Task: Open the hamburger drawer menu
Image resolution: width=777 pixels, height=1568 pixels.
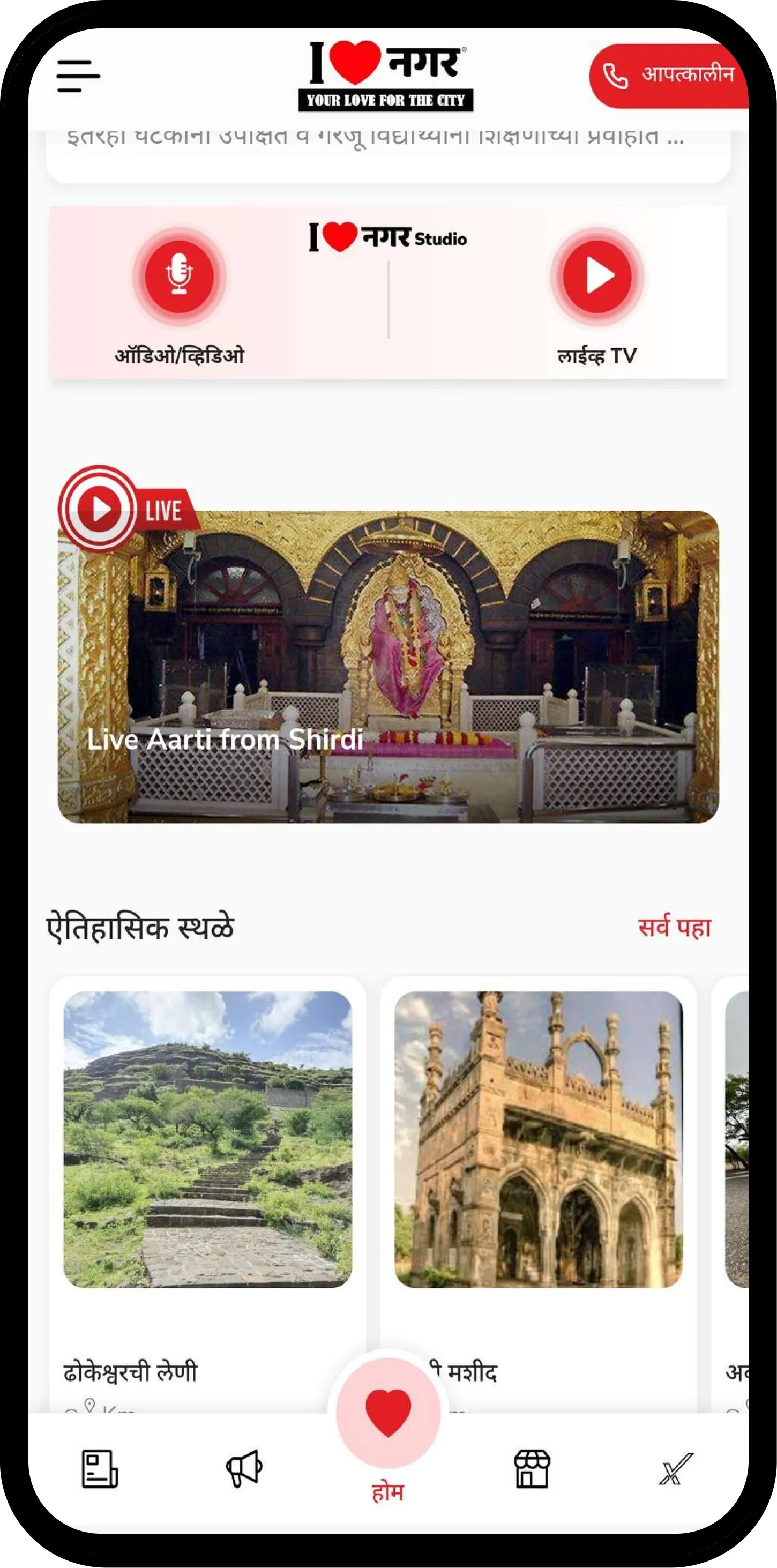Action: tap(78, 76)
